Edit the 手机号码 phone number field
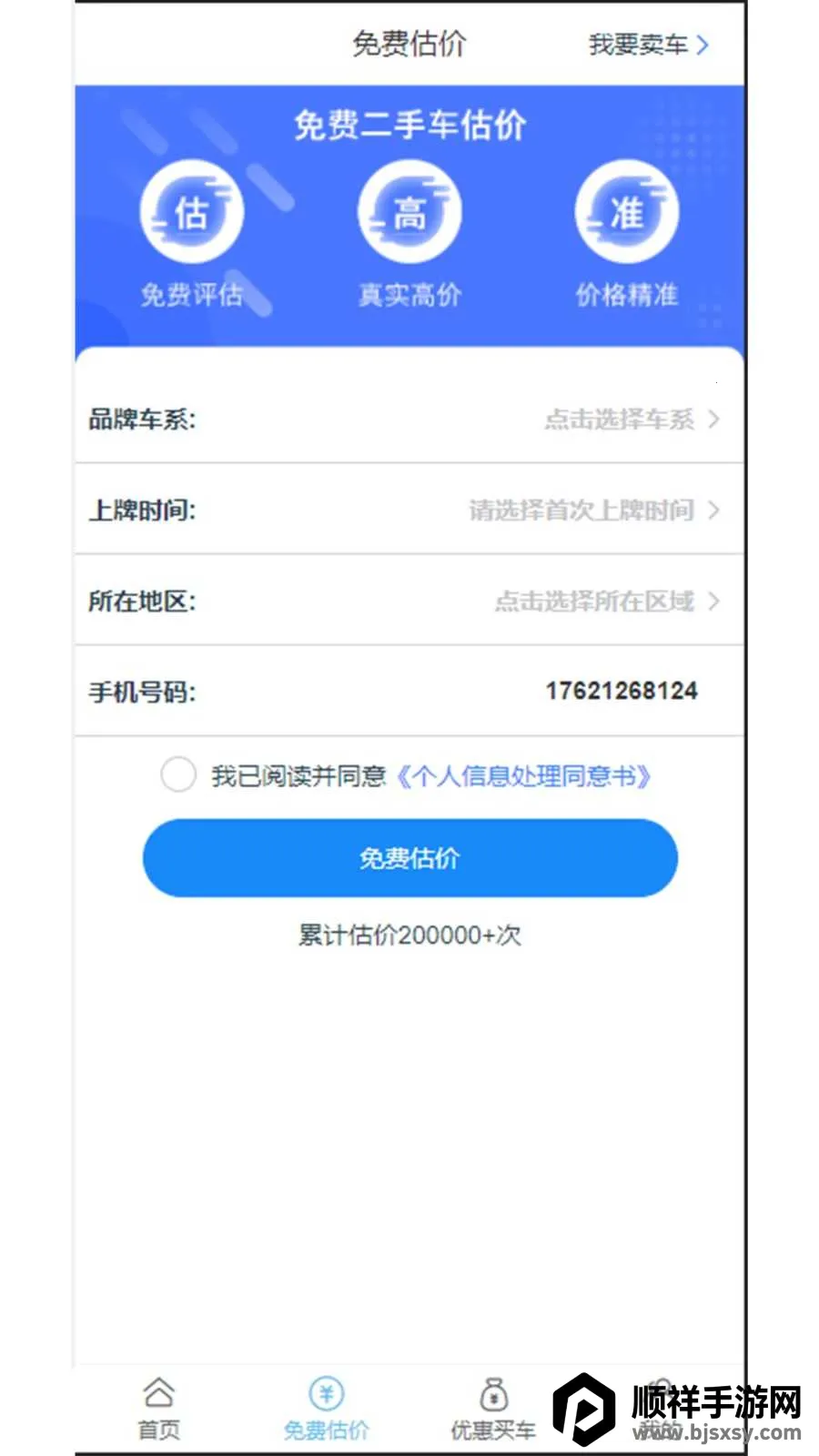 [621, 692]
